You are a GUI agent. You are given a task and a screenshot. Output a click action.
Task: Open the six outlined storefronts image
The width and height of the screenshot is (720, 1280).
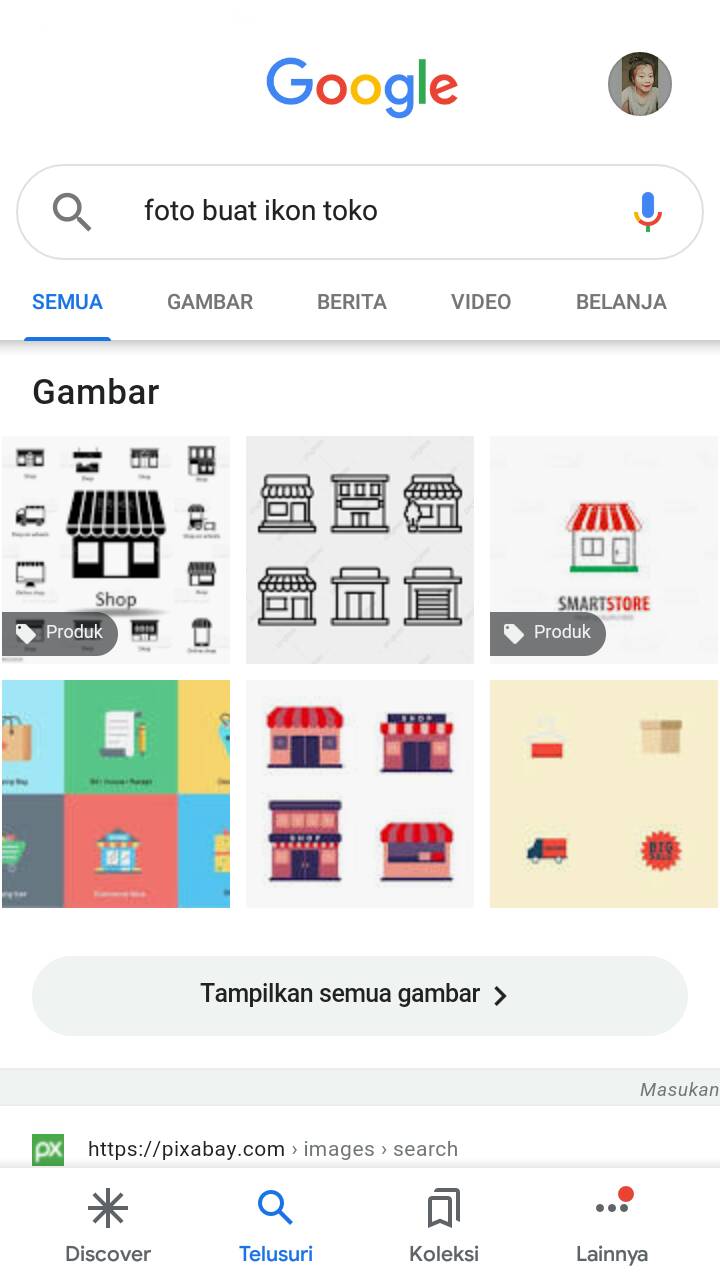[360, 549]
